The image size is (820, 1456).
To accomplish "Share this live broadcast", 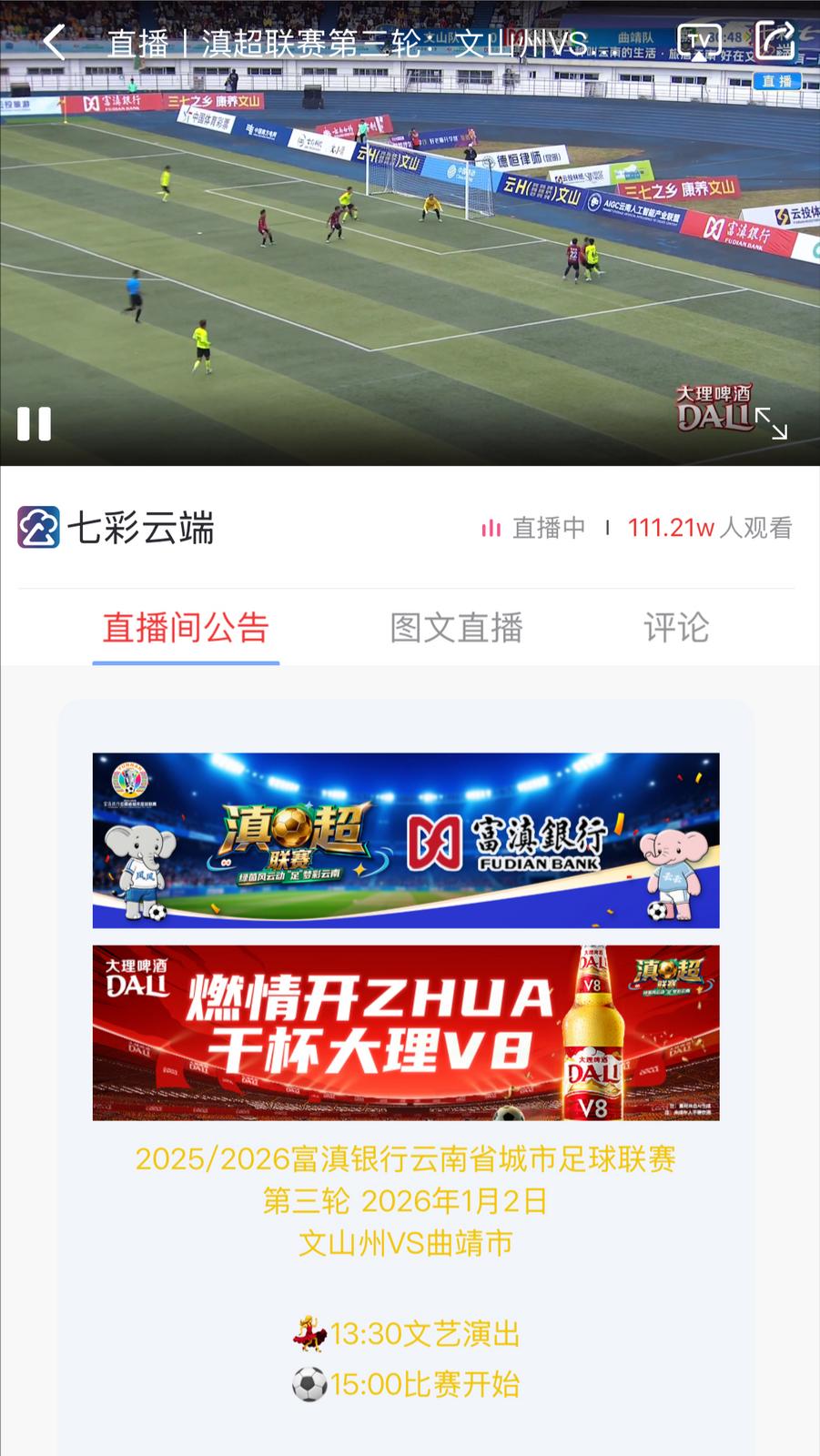I will pos(774,41).
